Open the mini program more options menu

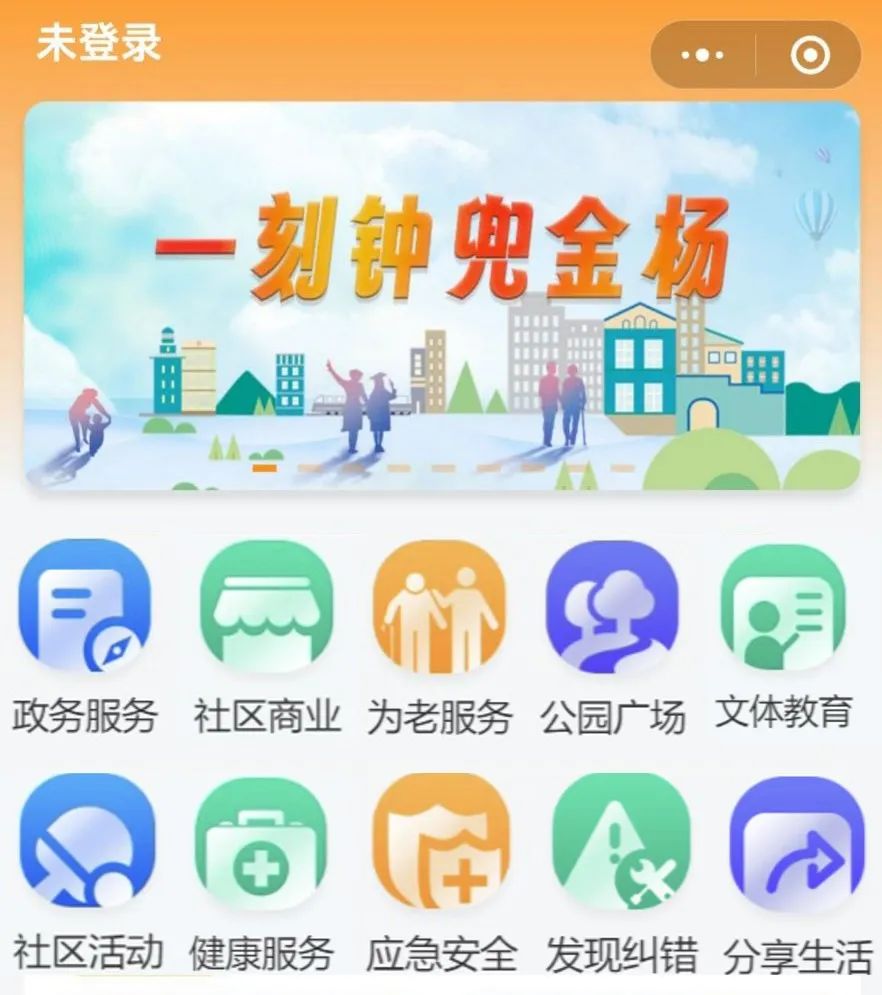tap(702, 55)
